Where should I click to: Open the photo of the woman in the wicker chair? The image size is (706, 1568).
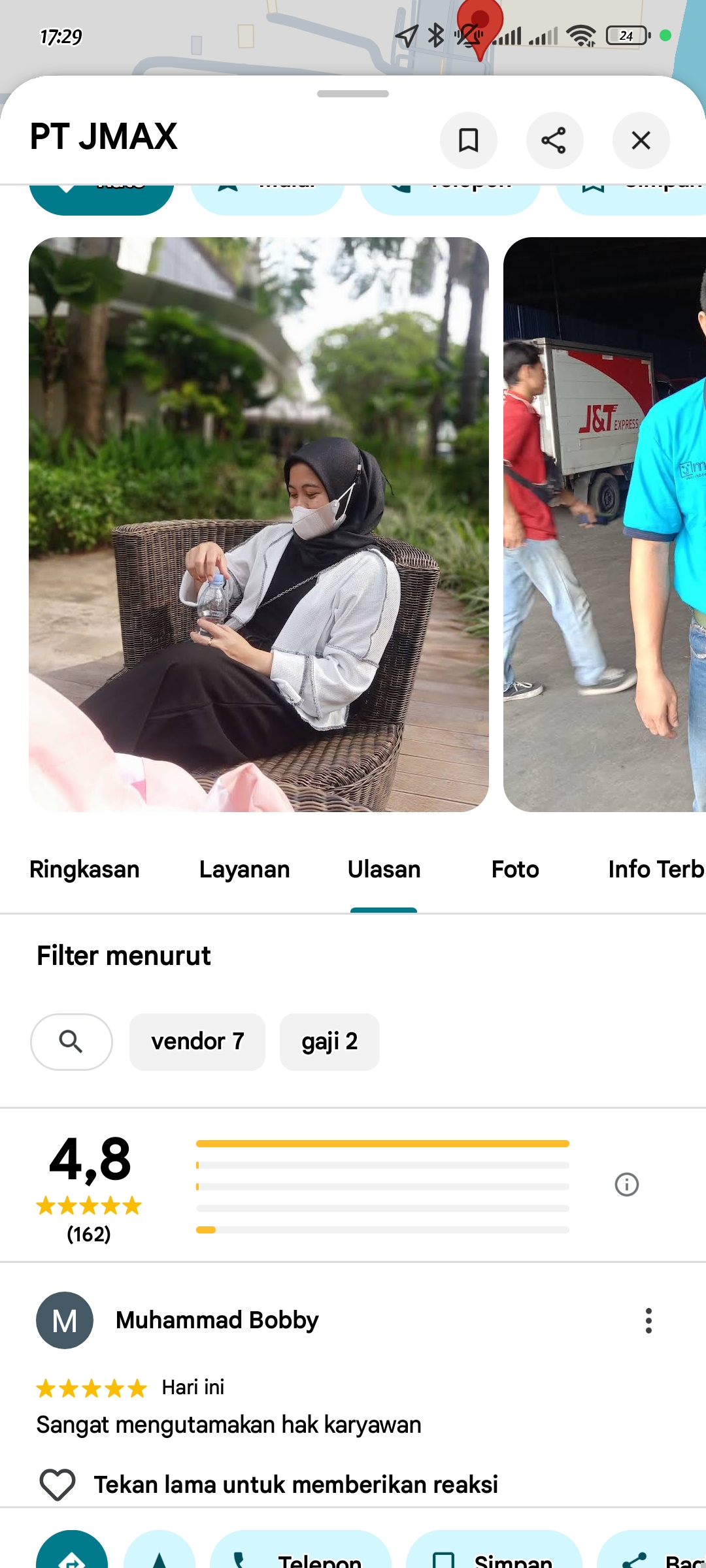(x=258, y=524)
